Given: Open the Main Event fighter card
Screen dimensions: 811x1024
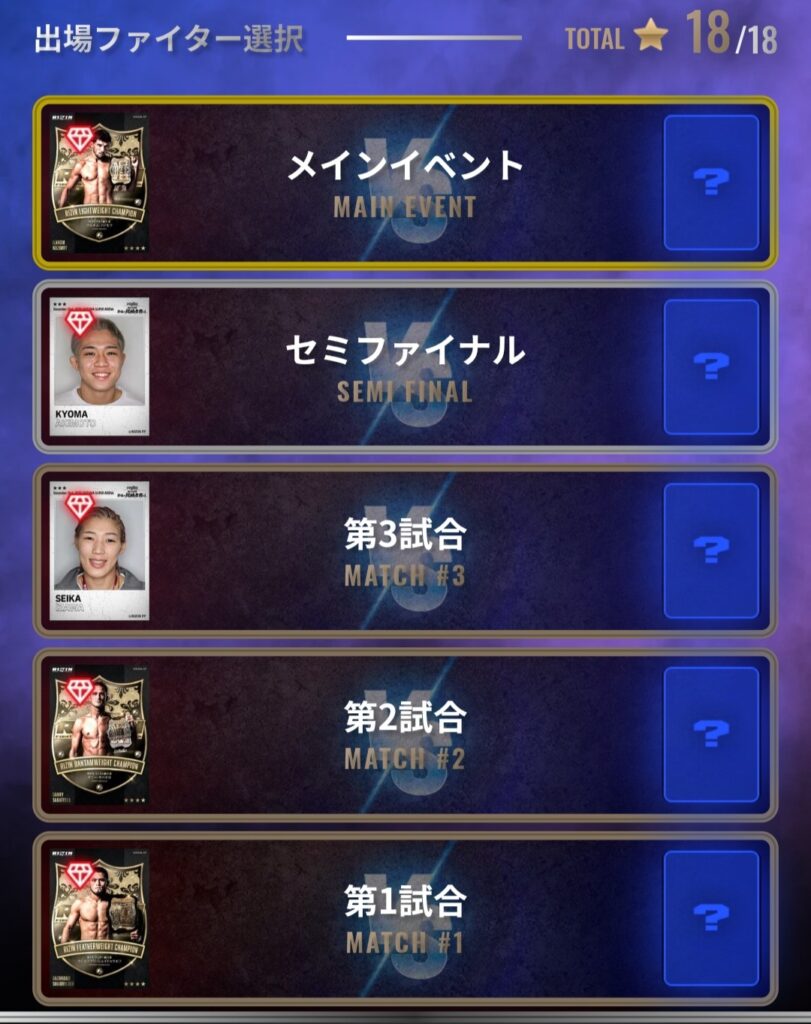Looking at the screenshot, I should [99, 183].
